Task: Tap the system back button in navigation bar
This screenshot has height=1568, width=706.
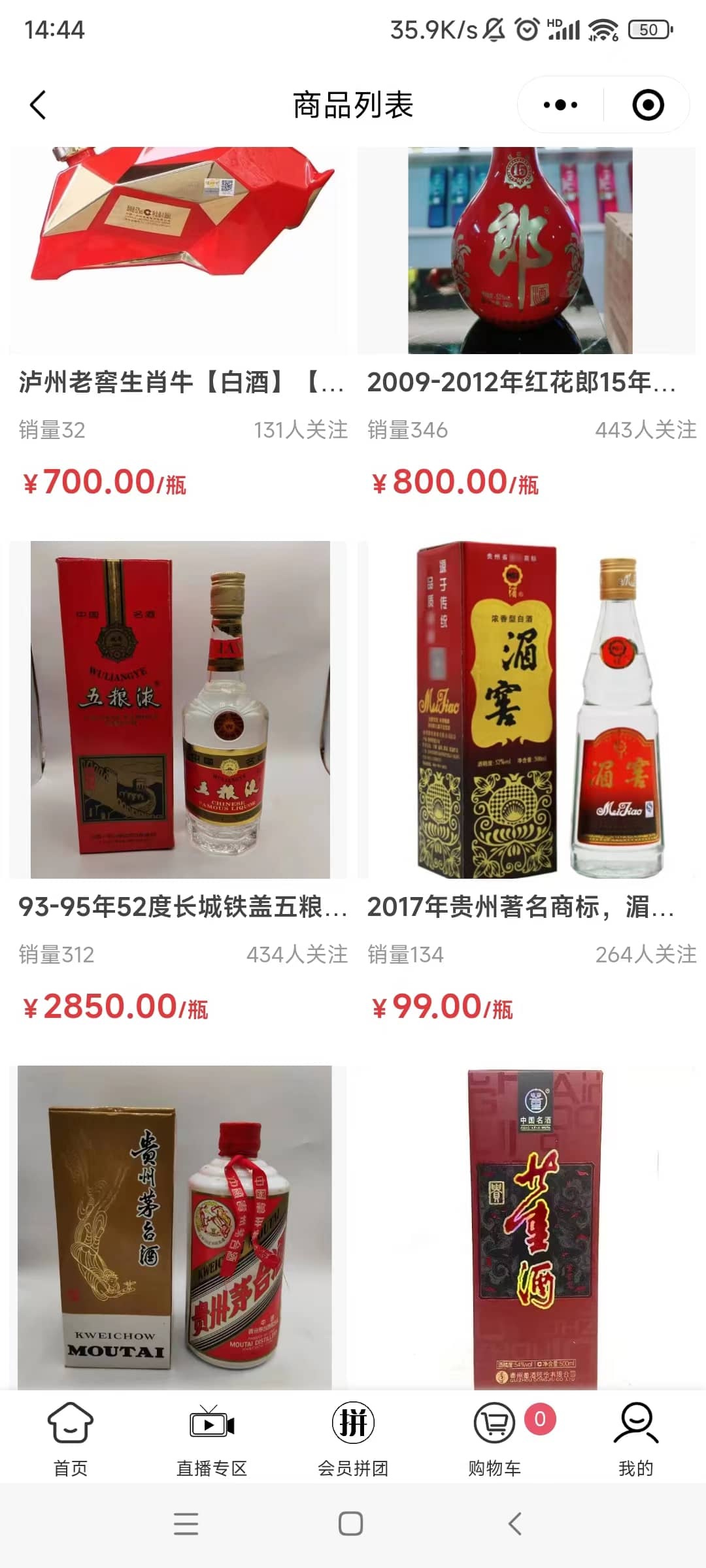Action: [x=515, y=1524]
